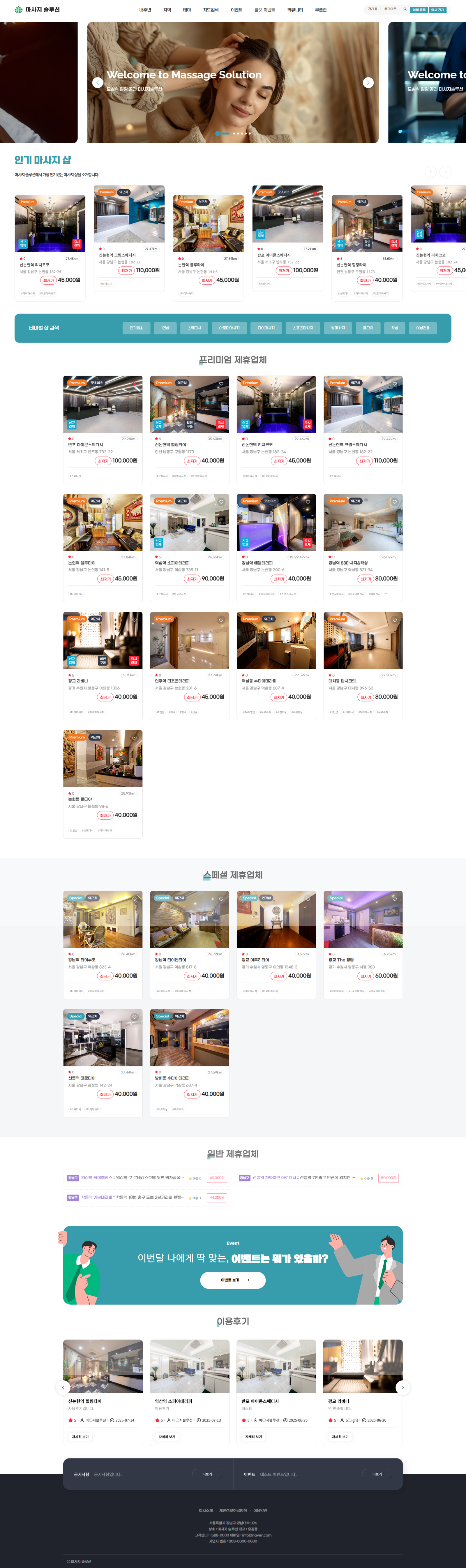Open the 쿠폰존 menu item
466x1568 pixels.
(321, 10)
